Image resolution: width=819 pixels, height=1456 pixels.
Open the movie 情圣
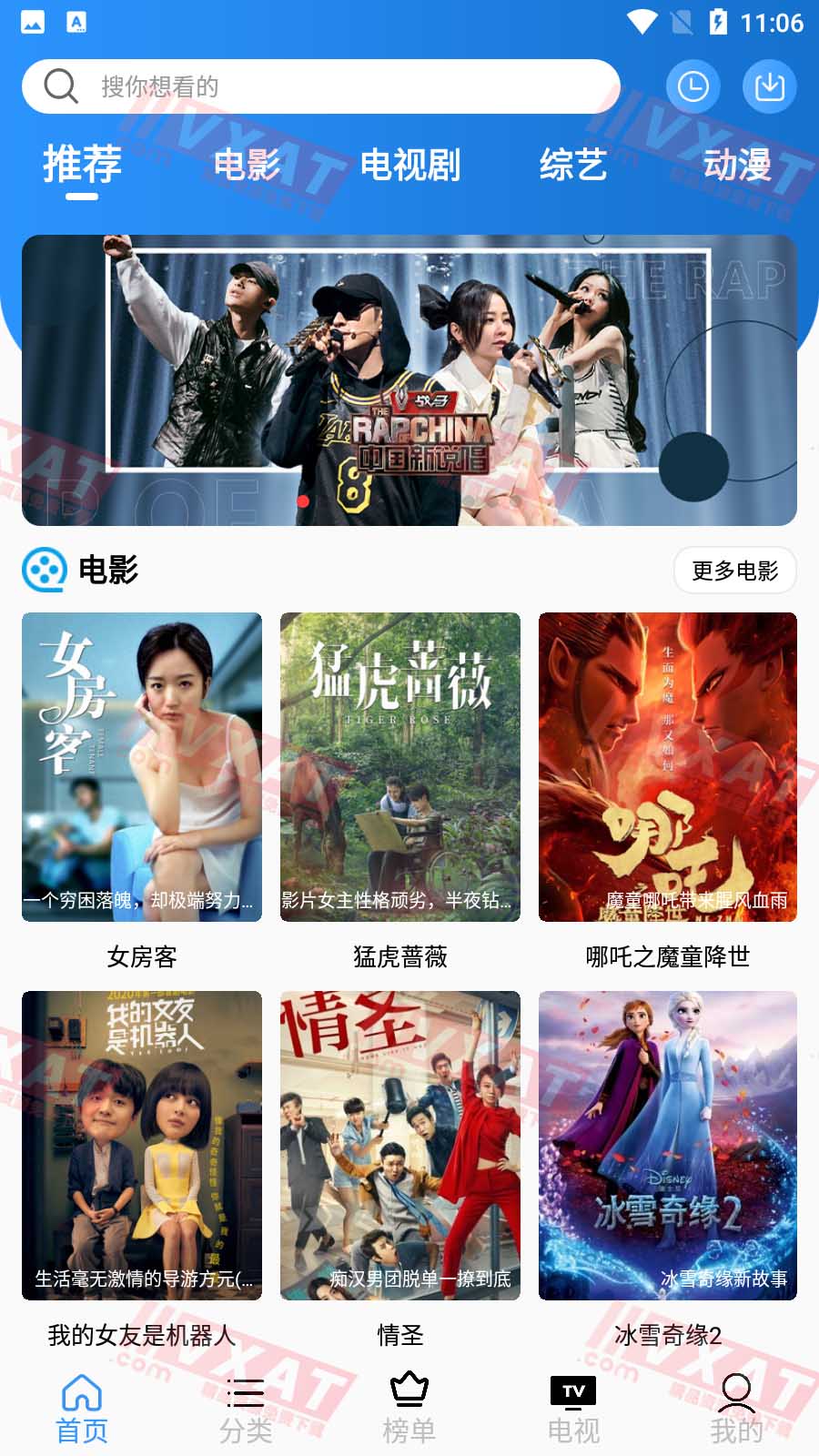400,1146
